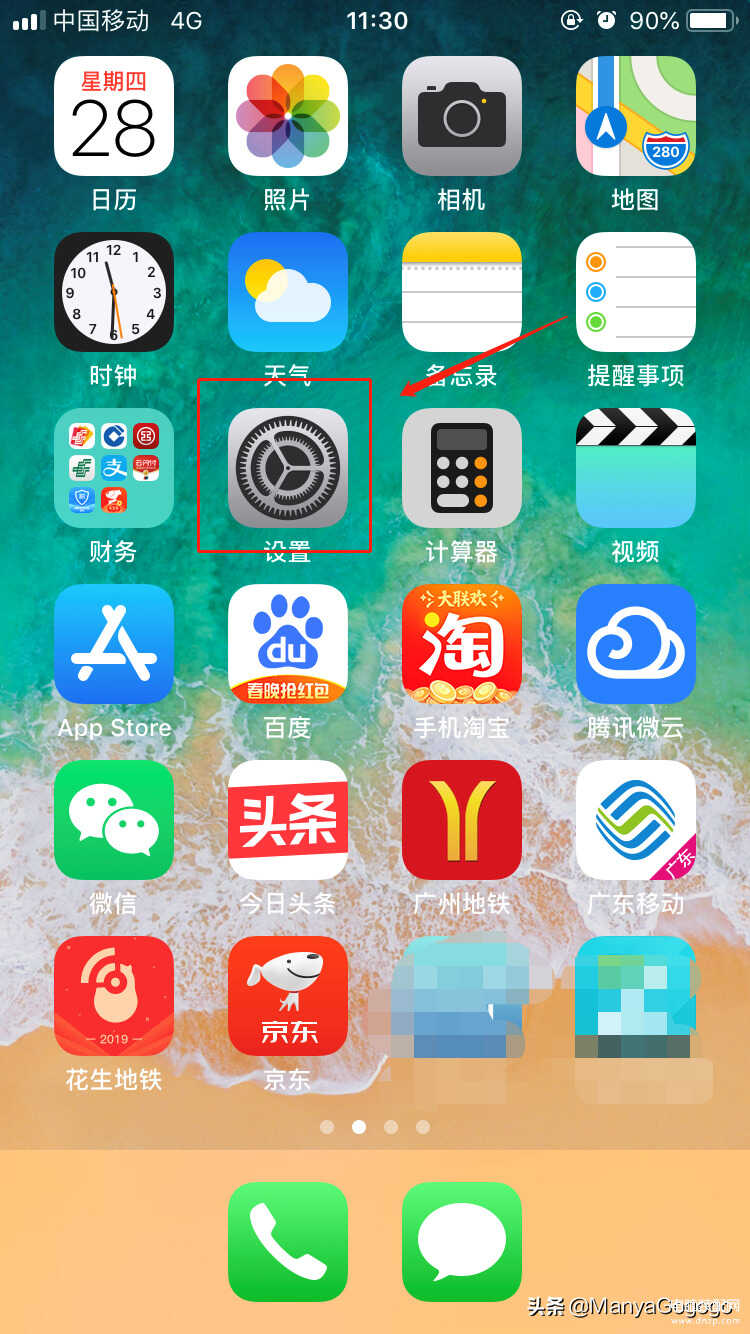Open 今日头条 Toutiao

(x=287, y=820)
